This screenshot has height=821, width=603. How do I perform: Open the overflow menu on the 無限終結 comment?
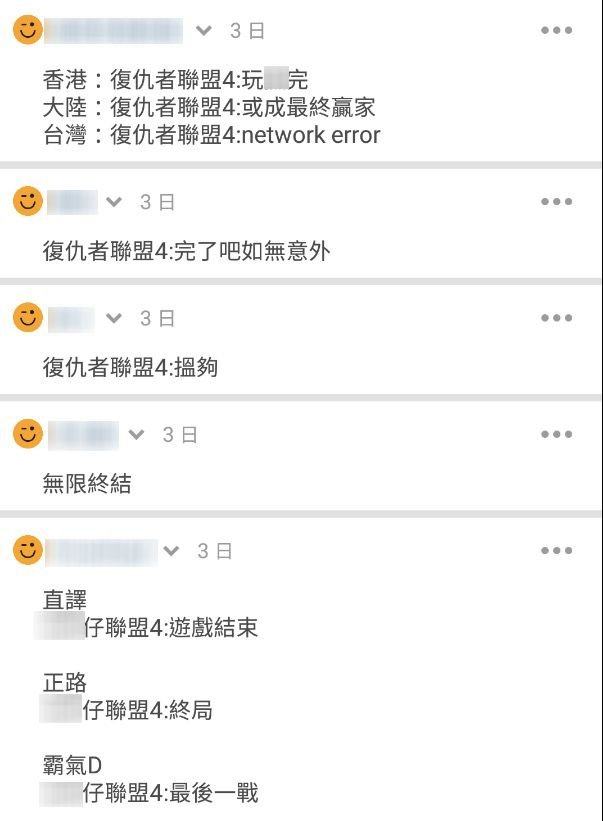point(556,434)
